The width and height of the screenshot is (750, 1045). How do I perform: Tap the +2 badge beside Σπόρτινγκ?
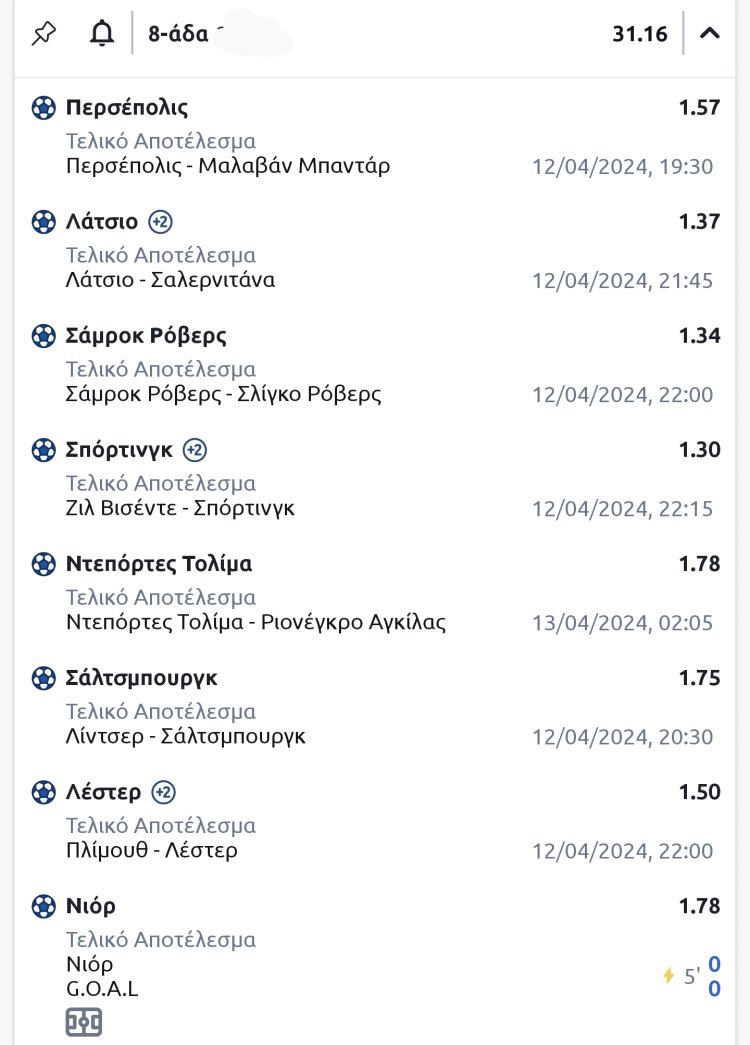click(195, 450)
